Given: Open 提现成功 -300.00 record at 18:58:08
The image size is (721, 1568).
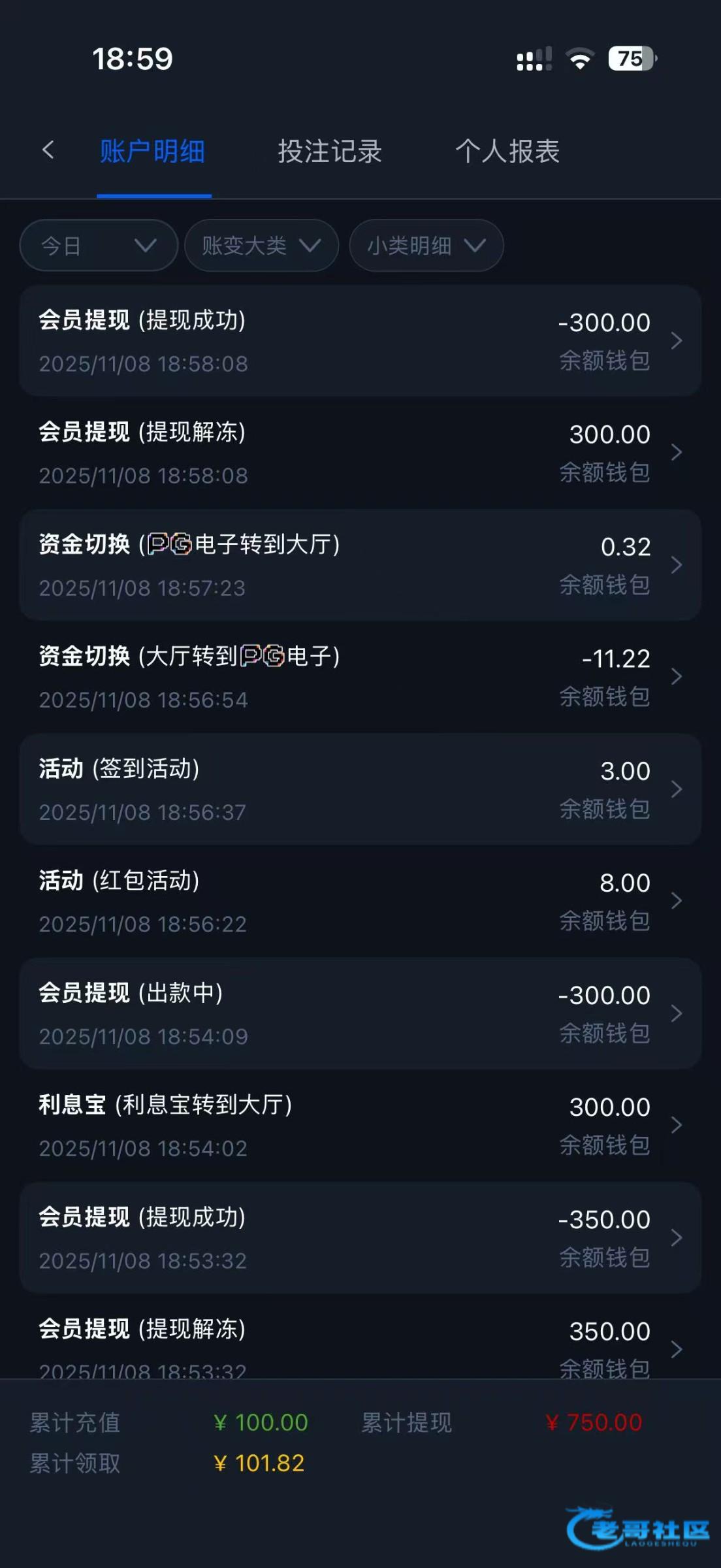Looking at the screenshot, I should point(360,340).
